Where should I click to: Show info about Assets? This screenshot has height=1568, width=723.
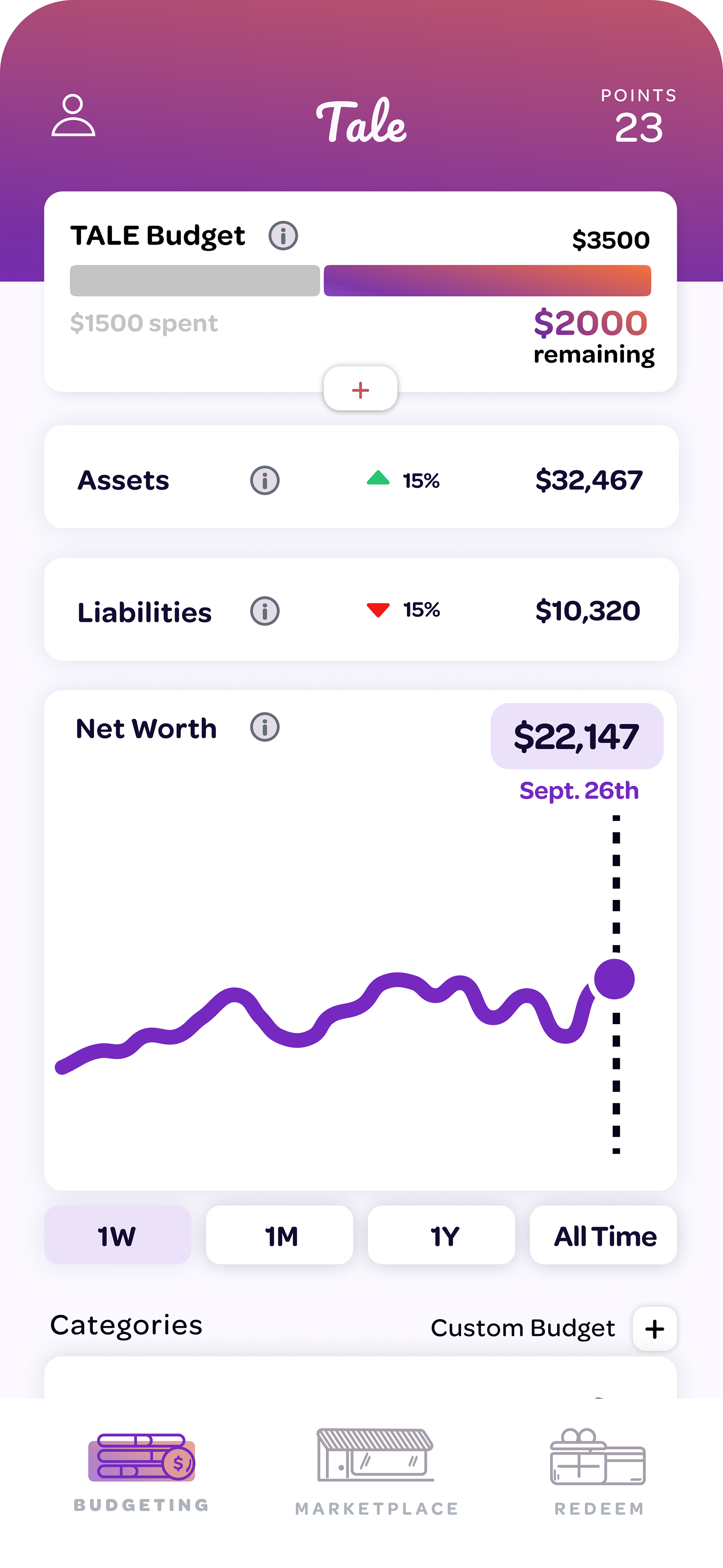coord(265,480)
